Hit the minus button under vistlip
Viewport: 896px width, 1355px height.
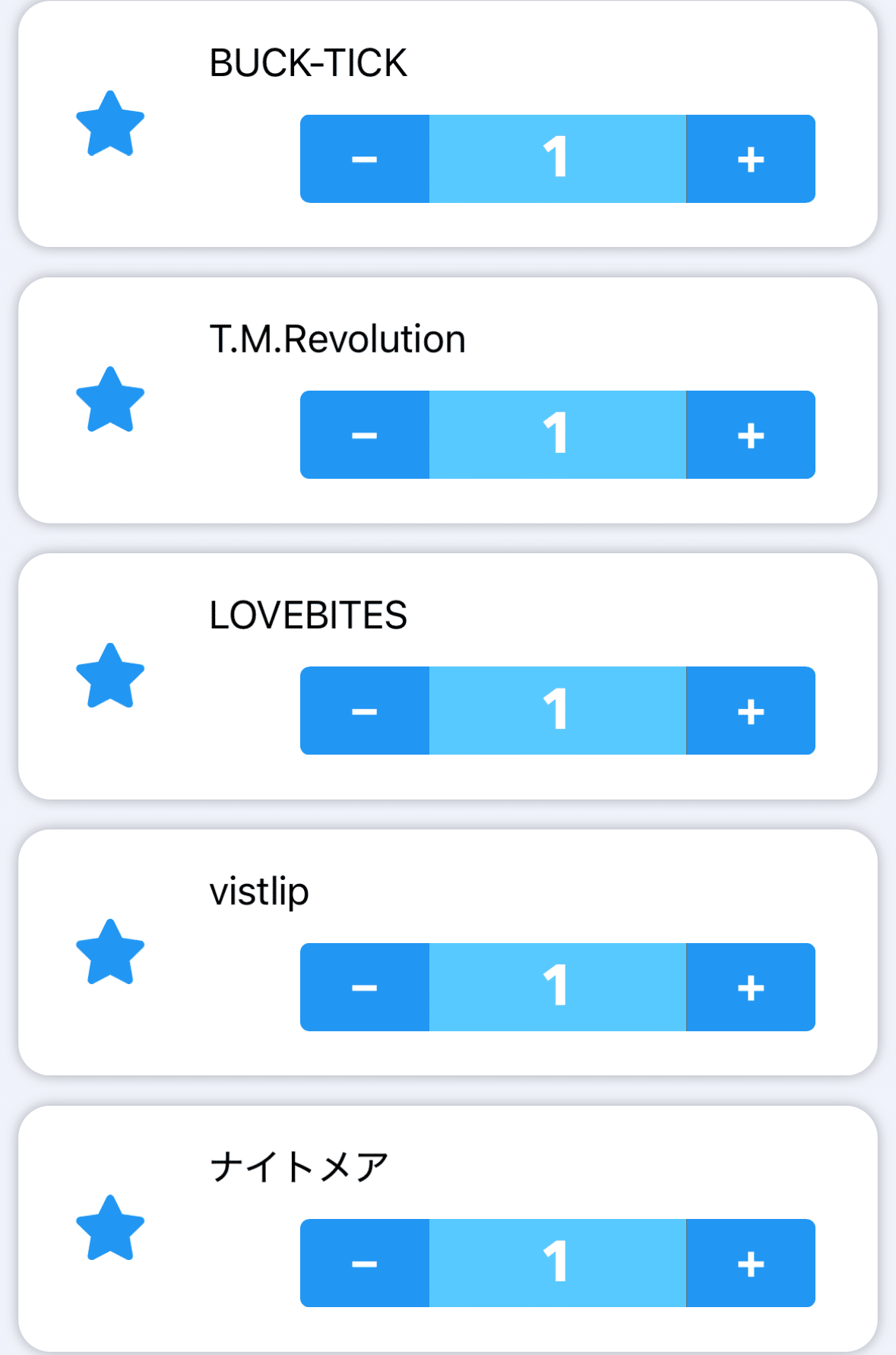(365, 987)
